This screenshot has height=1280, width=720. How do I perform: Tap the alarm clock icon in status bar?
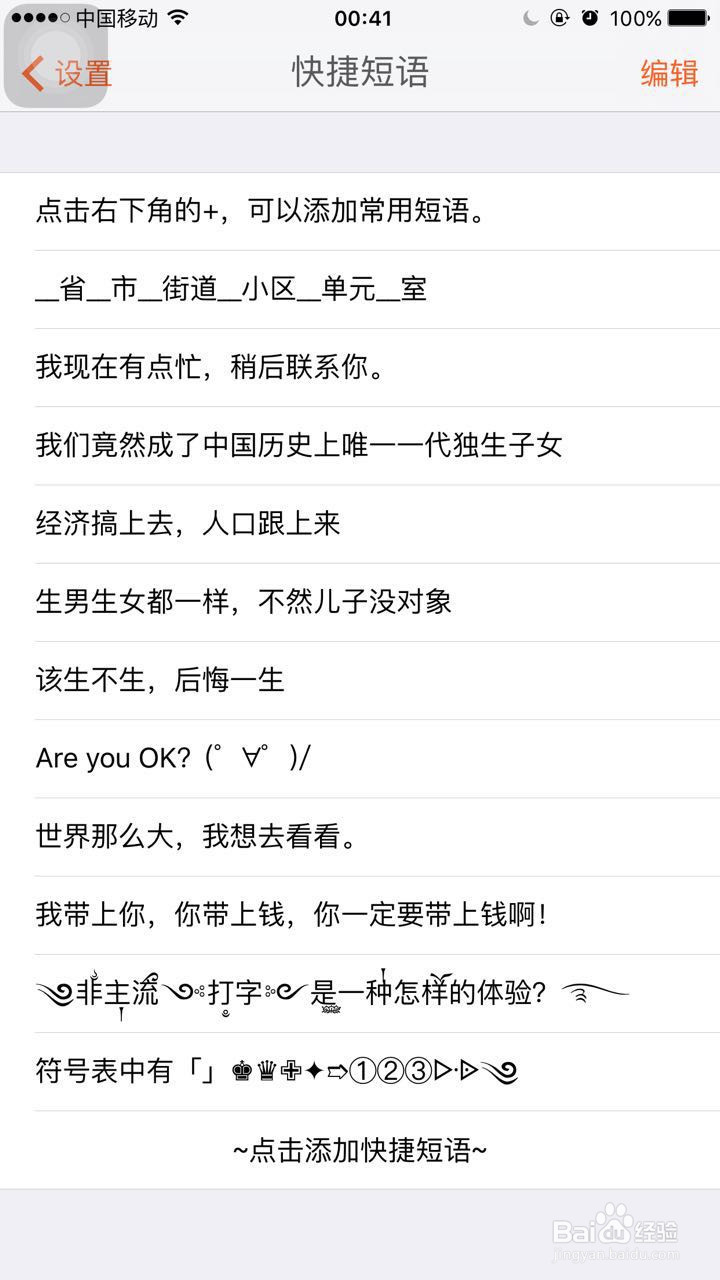(588, 17)
